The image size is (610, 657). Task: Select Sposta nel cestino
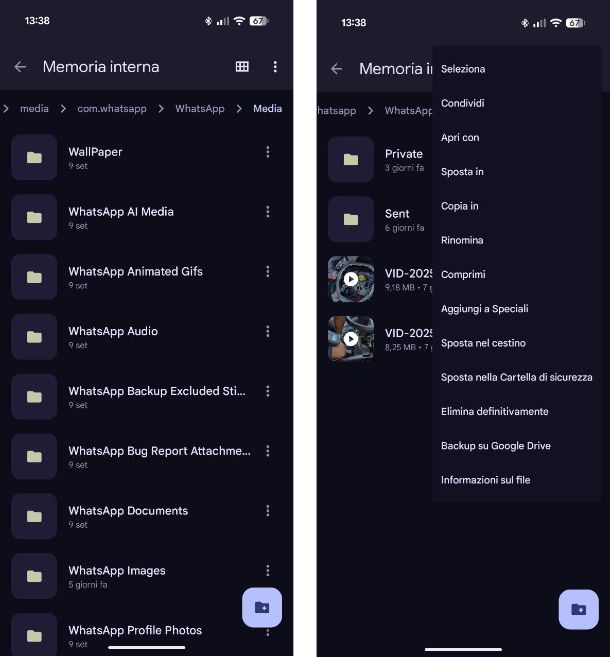click(483, 343)
